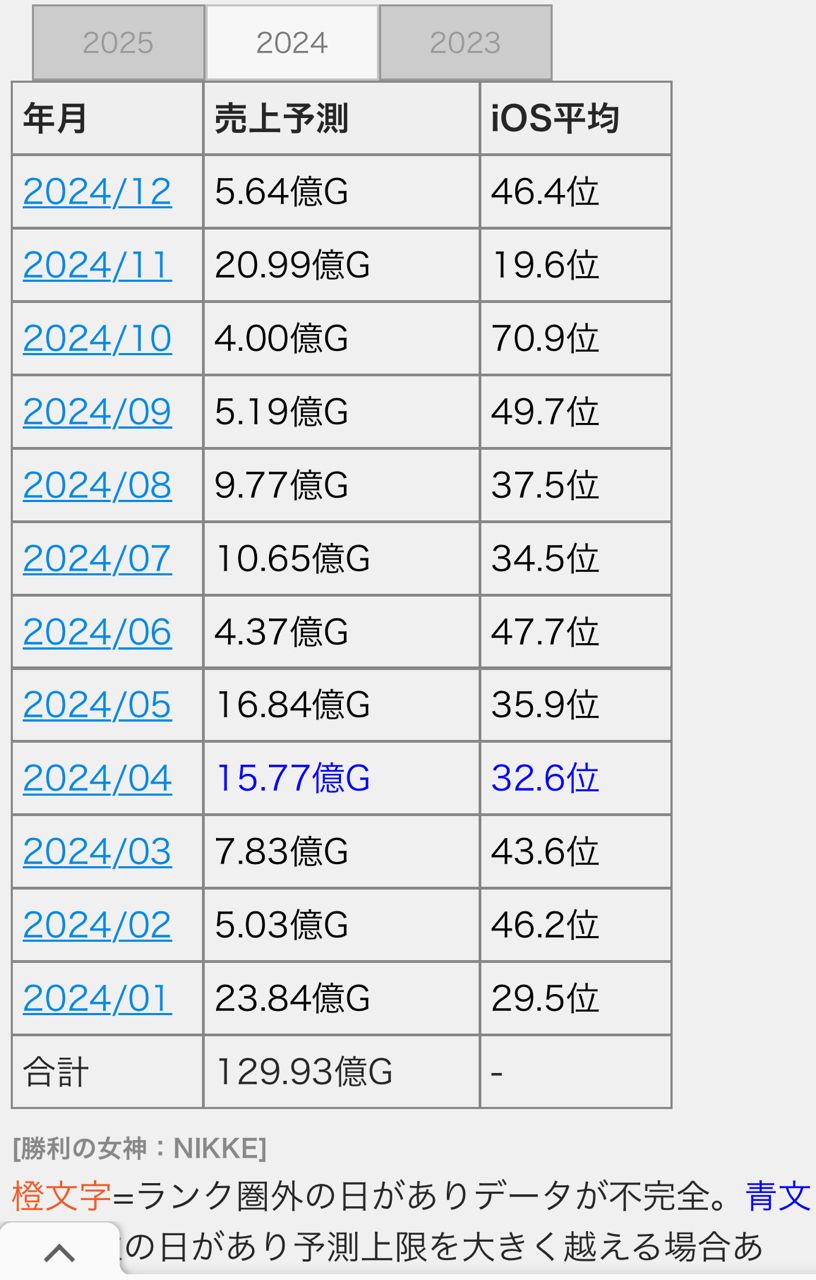View details for 2024/02
Viewport: 816px width, 1280px height.
[x=97, y=925]
